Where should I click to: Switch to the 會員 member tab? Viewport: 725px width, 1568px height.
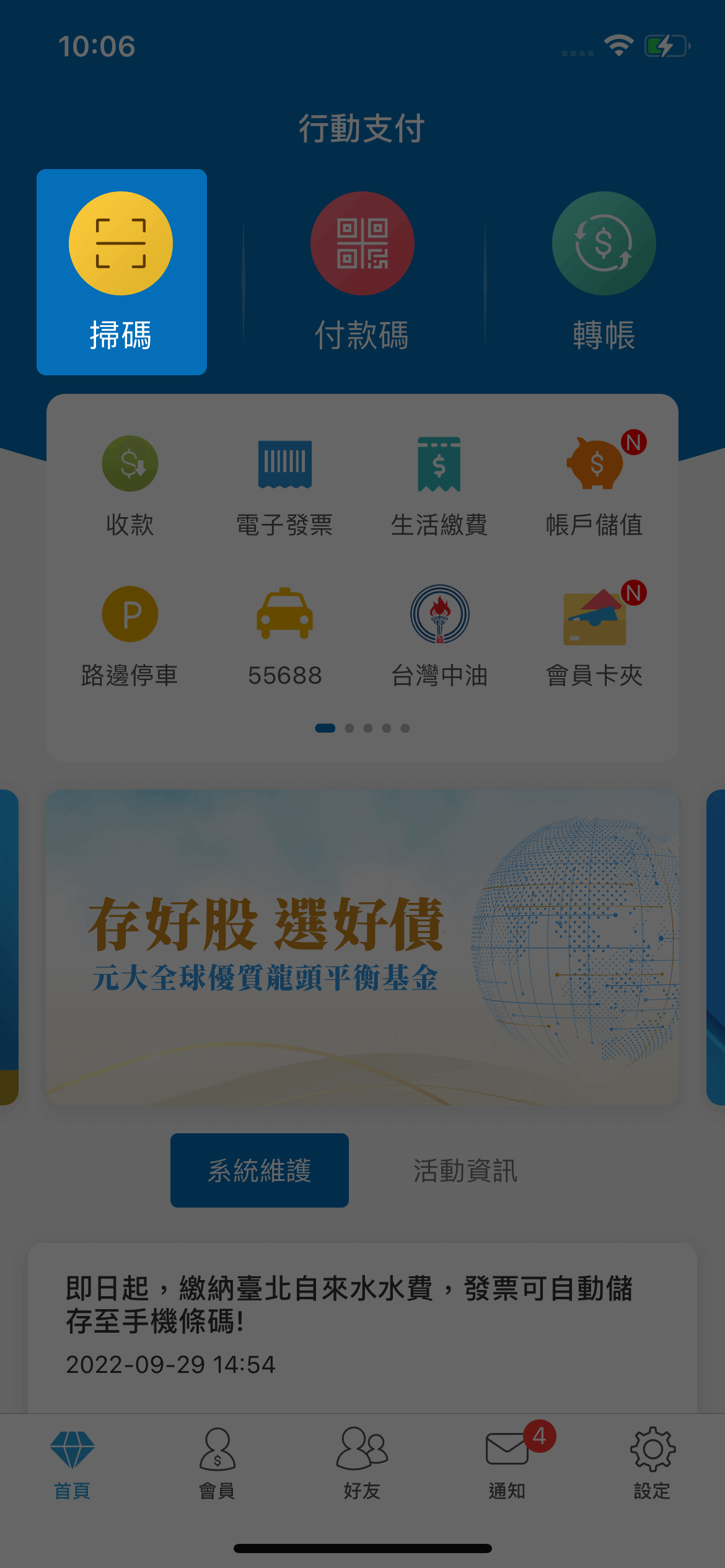[x=217, y=1465]
